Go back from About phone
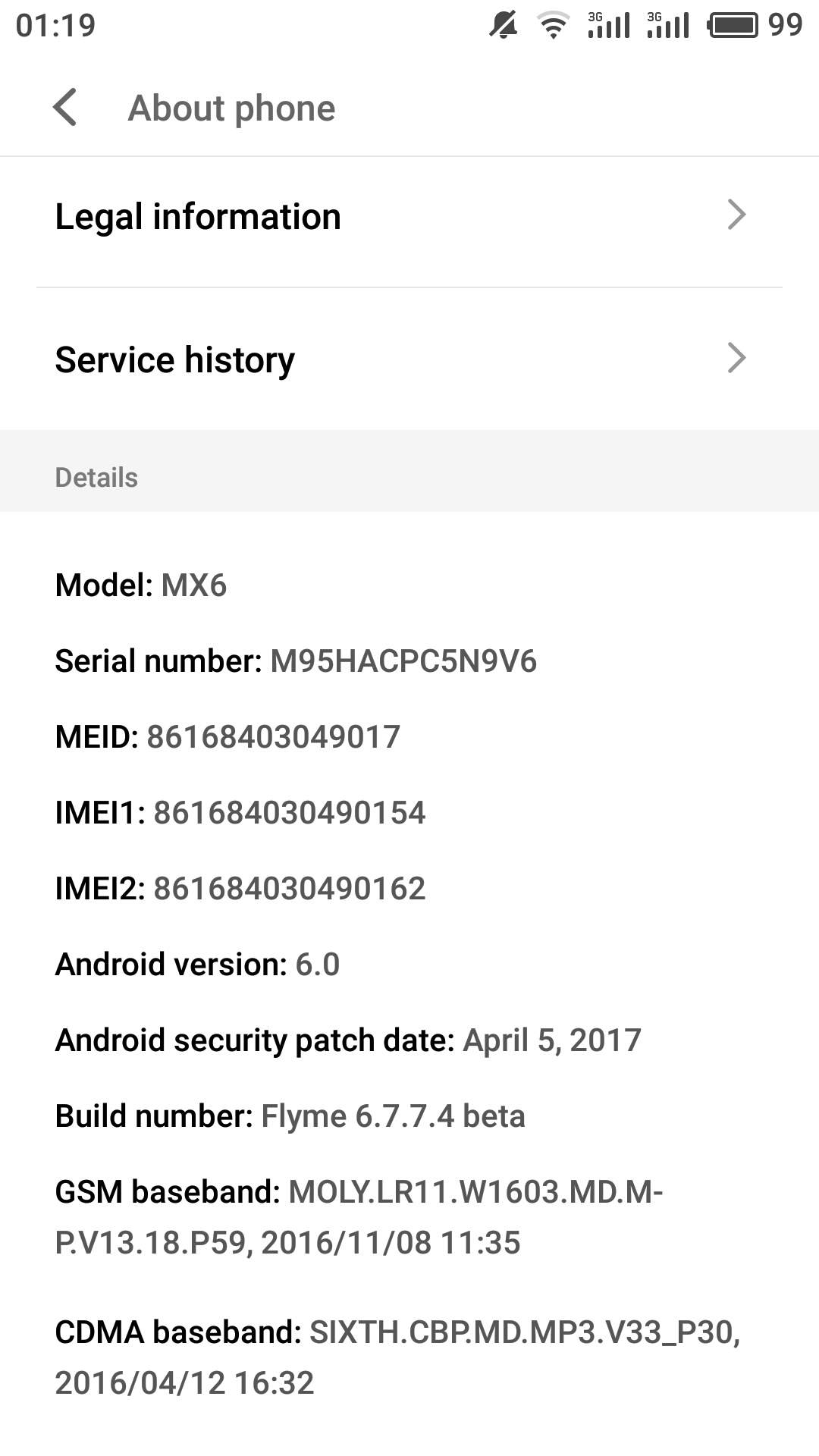Screen dimensions: 819x1456 point(65,108)
